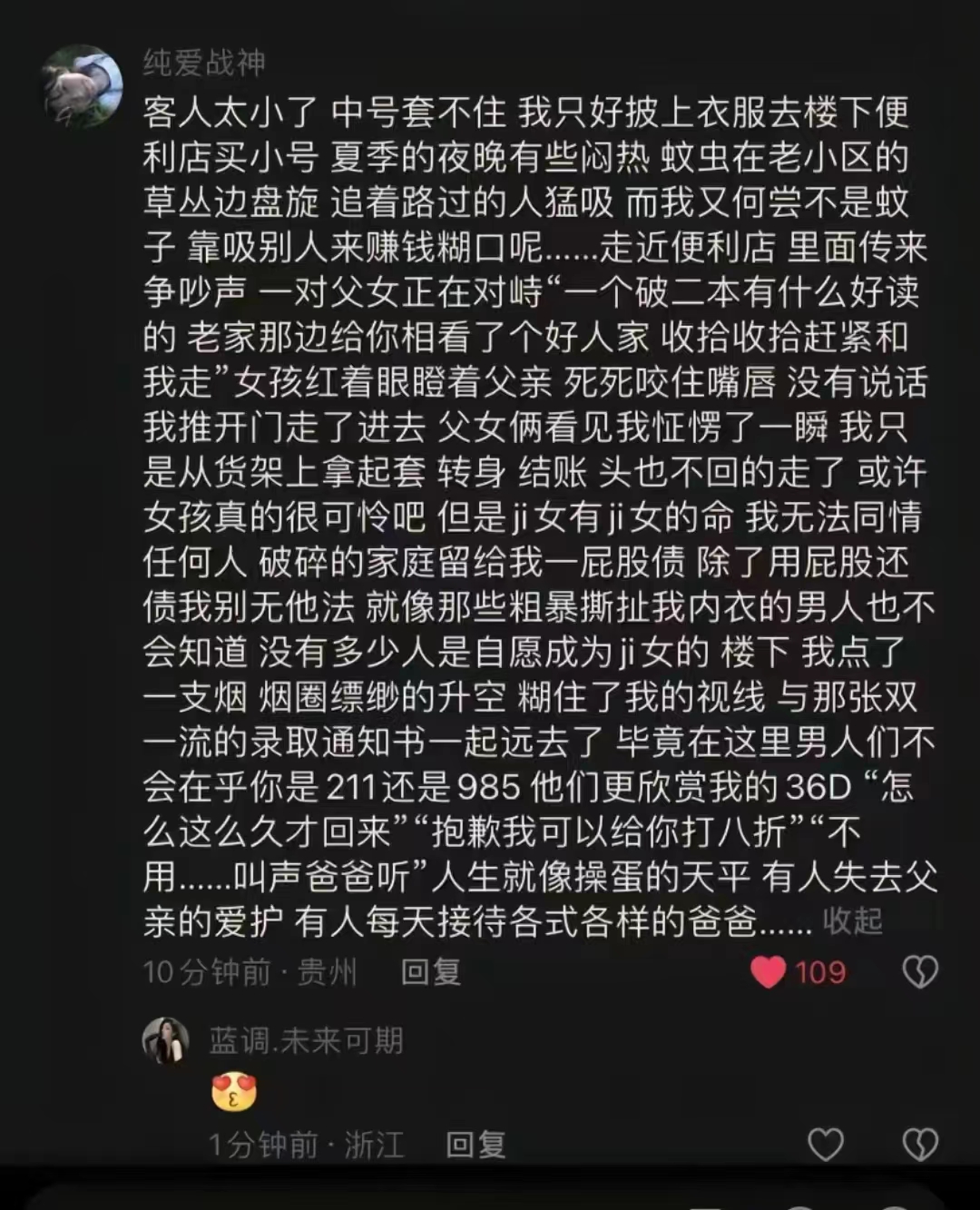Dislike 蓝调.未来可期's comment
The width and height of the screenshot is (980, 1210).
point(919,1145)
